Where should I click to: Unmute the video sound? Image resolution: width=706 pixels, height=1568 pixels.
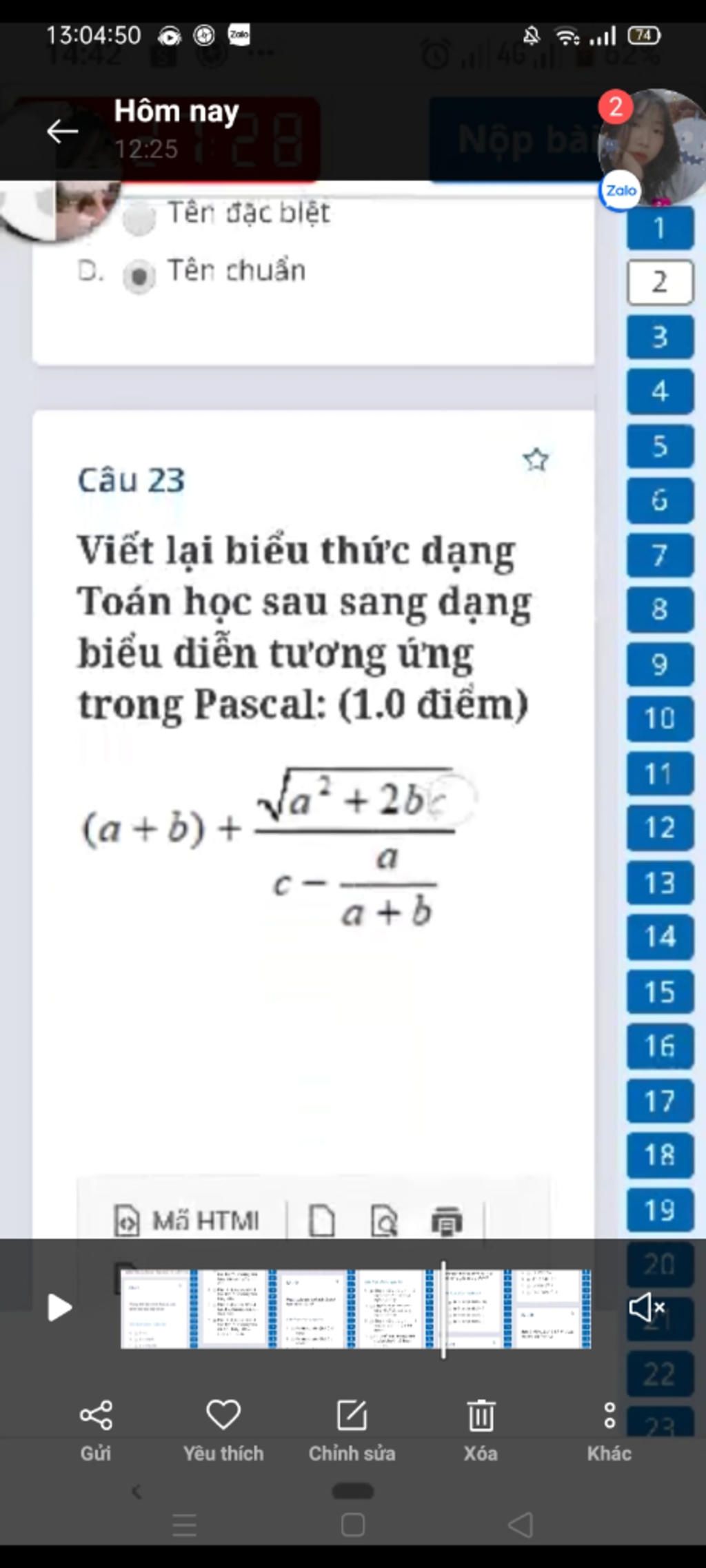646,1307
